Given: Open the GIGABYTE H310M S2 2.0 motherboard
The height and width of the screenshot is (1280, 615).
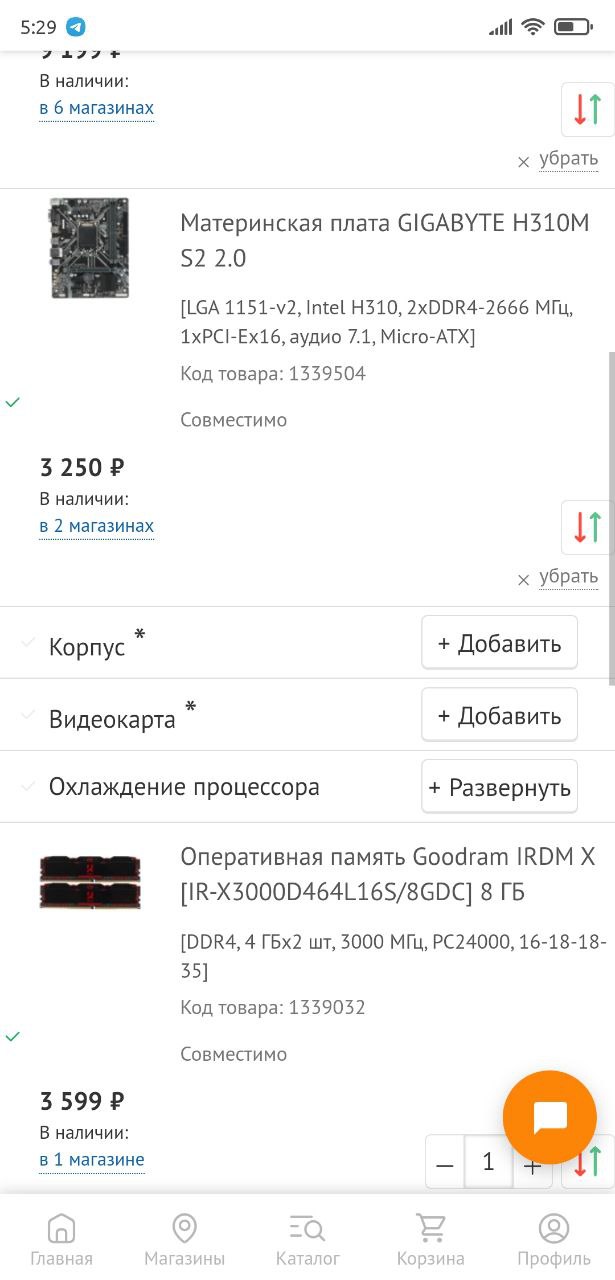Looking at the screenshot, I should coord(385,240).
